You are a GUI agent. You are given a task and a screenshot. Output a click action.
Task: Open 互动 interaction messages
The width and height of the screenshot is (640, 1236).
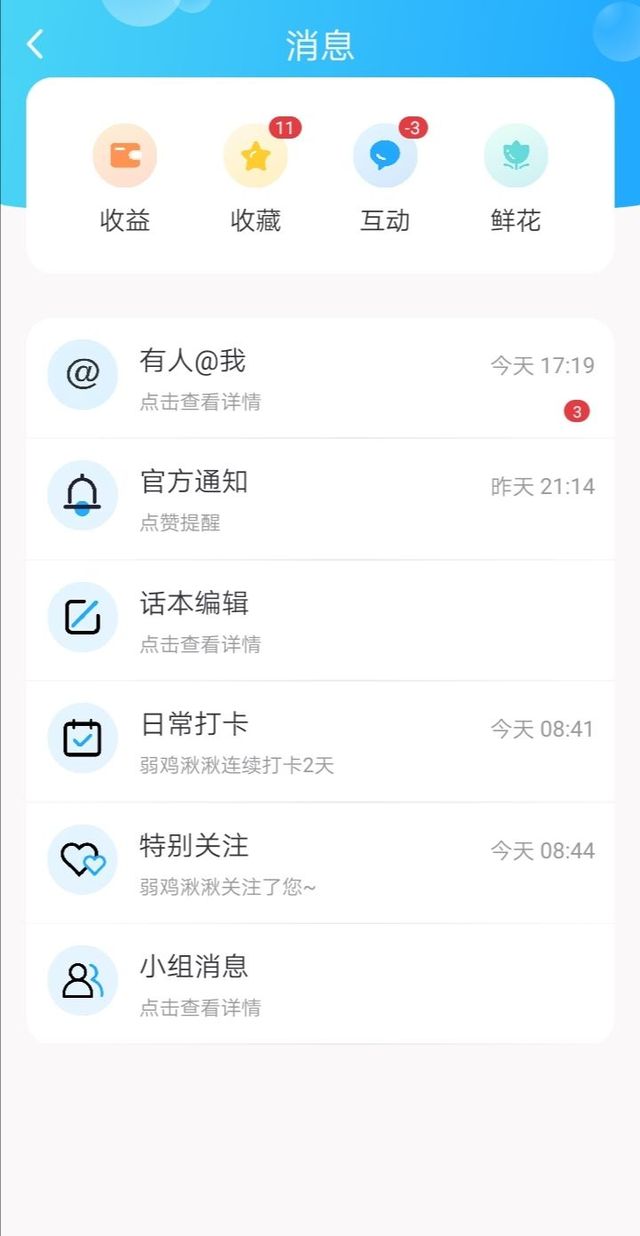click(386, 179)
